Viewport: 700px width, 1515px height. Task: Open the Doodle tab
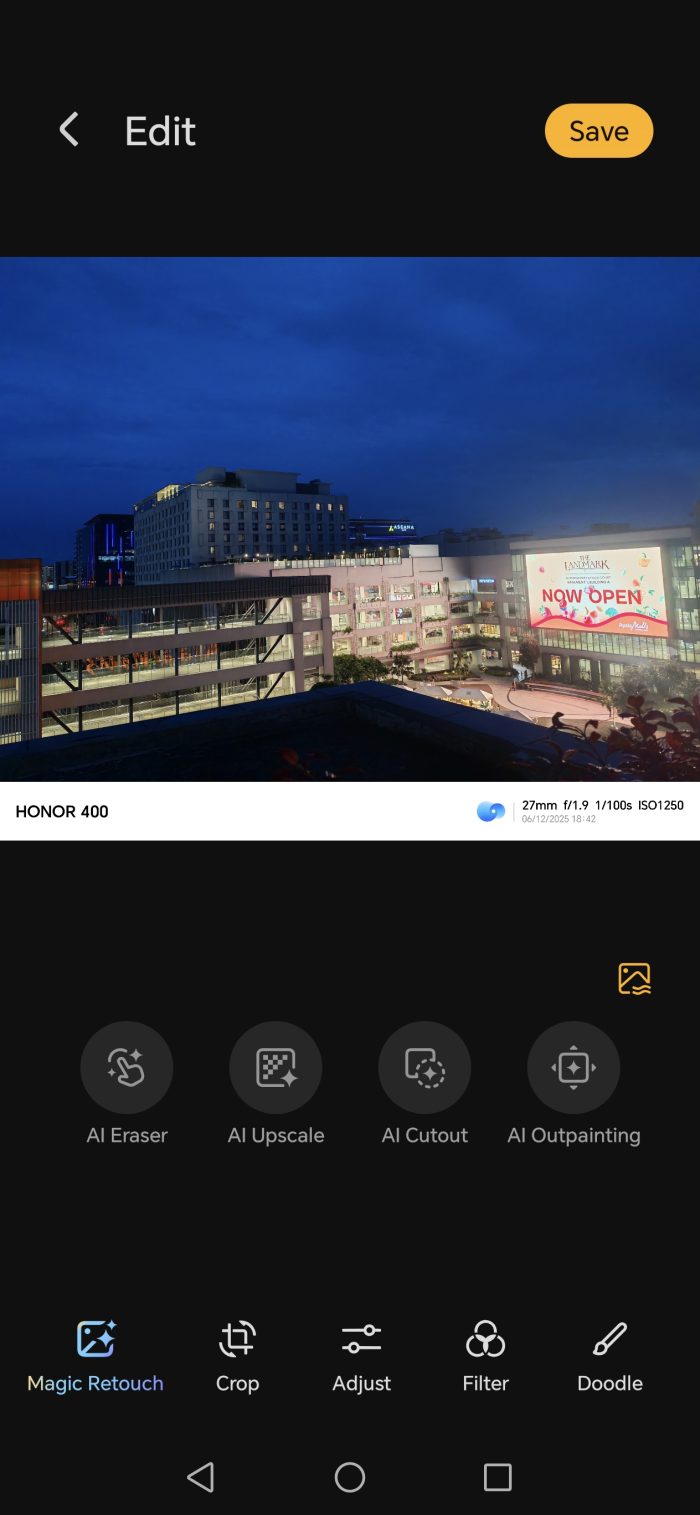[x=609, y=1355]
